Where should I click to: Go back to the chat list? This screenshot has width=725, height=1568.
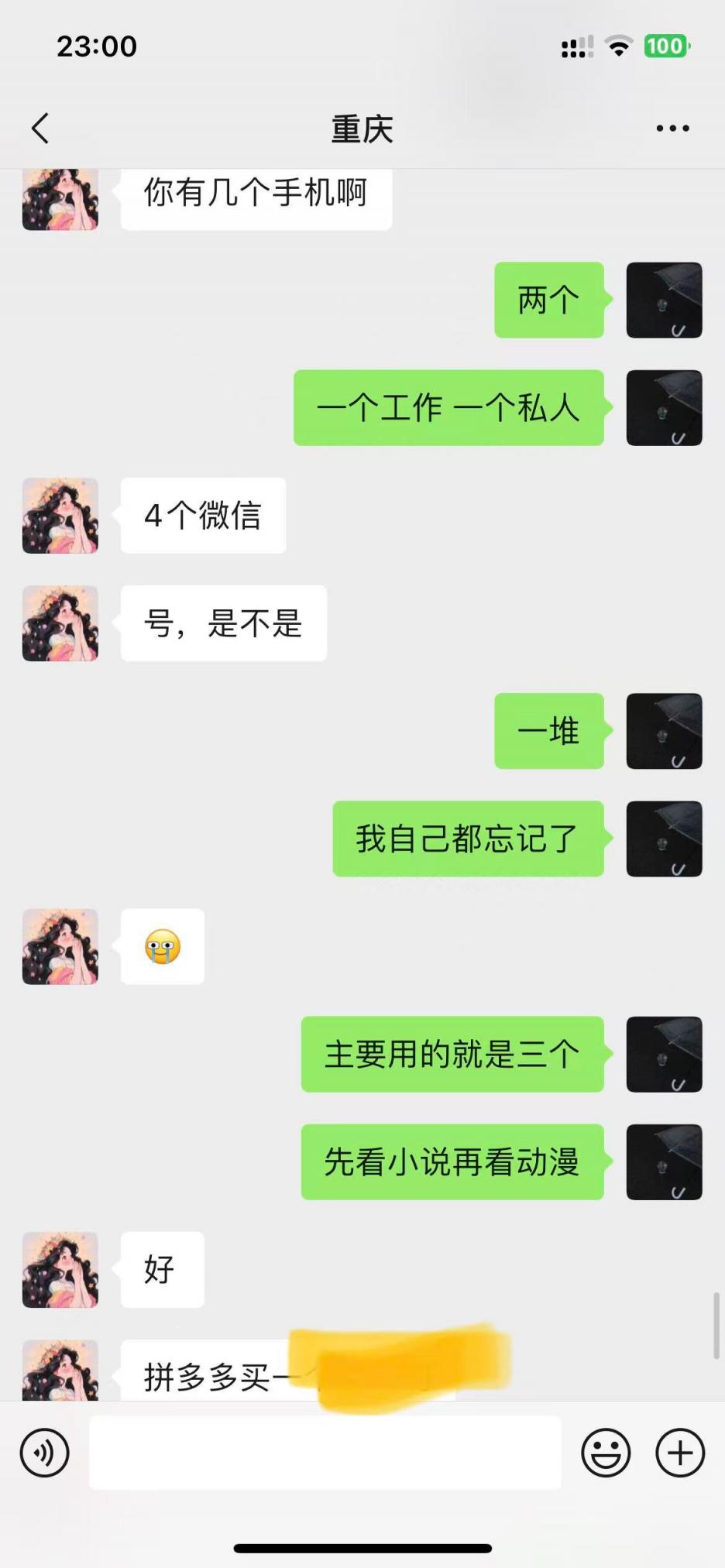click(x=40, y=129)
